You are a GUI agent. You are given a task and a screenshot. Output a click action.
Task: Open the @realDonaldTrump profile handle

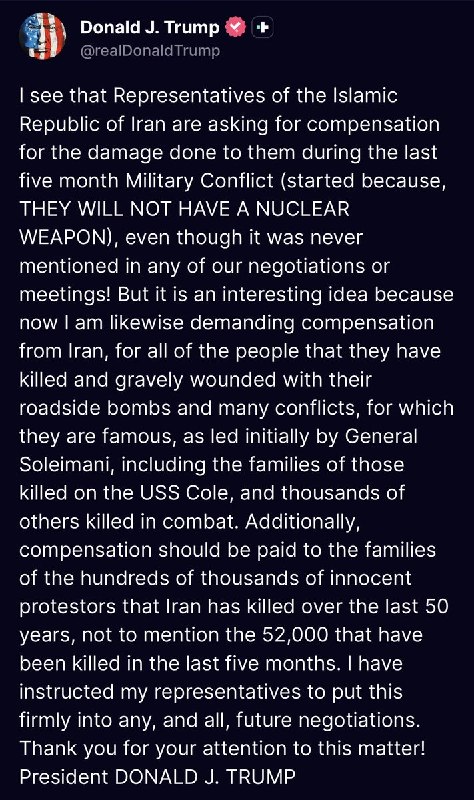[x=150, y=51]
